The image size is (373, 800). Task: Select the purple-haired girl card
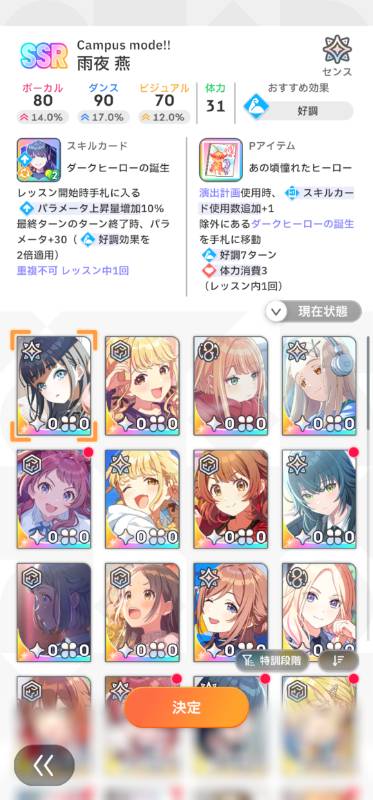(x=54, y=499)
